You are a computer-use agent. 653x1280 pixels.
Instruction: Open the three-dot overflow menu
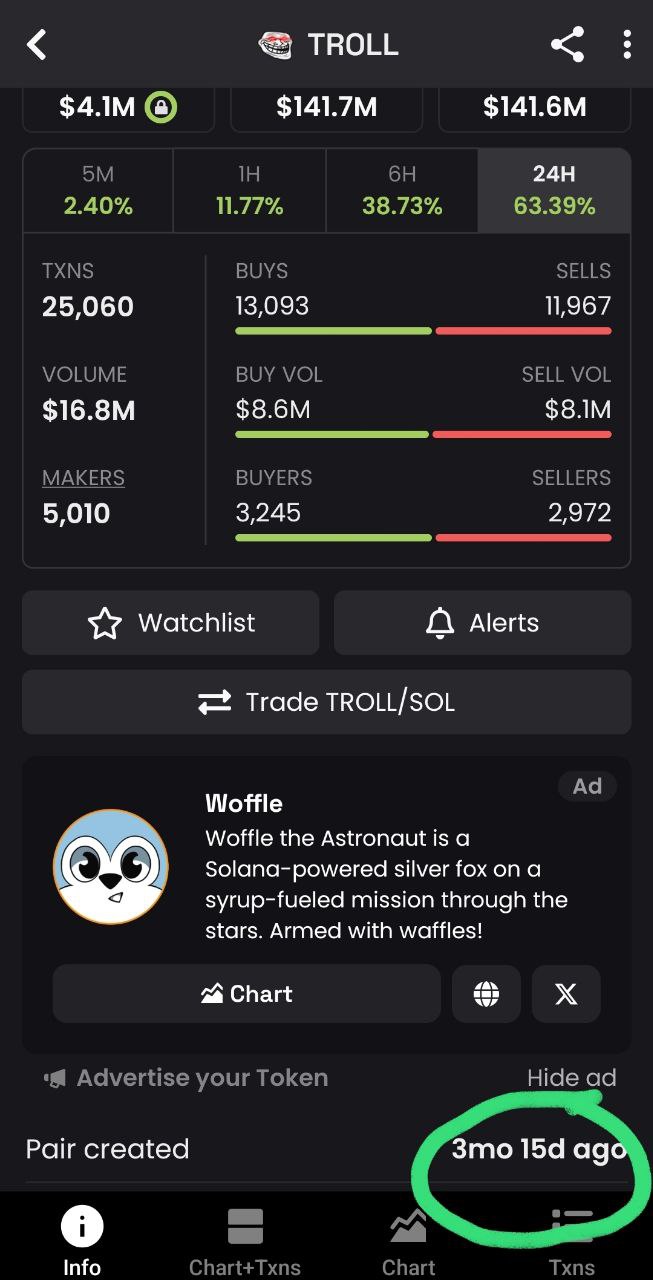point(627,44)
